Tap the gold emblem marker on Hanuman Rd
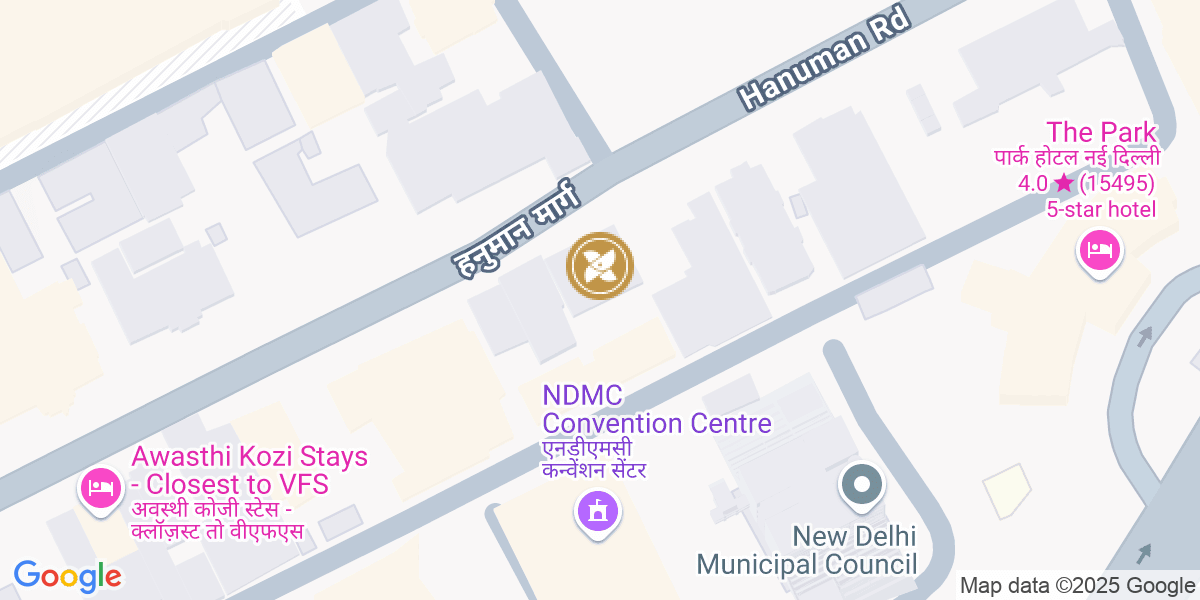 point(600,266)
